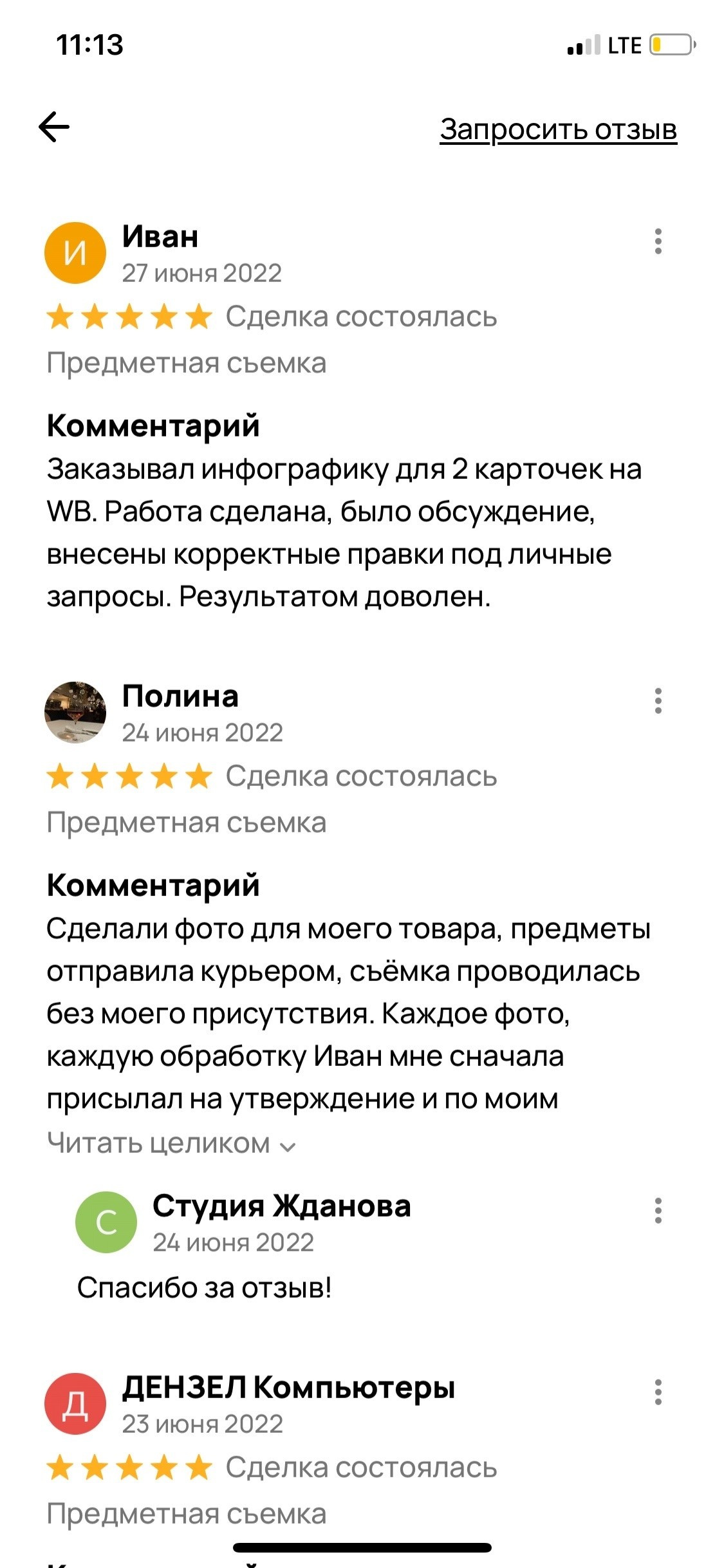Open options menu for Иван's review
724x1568 pixels.
click(x=658, y=241)
